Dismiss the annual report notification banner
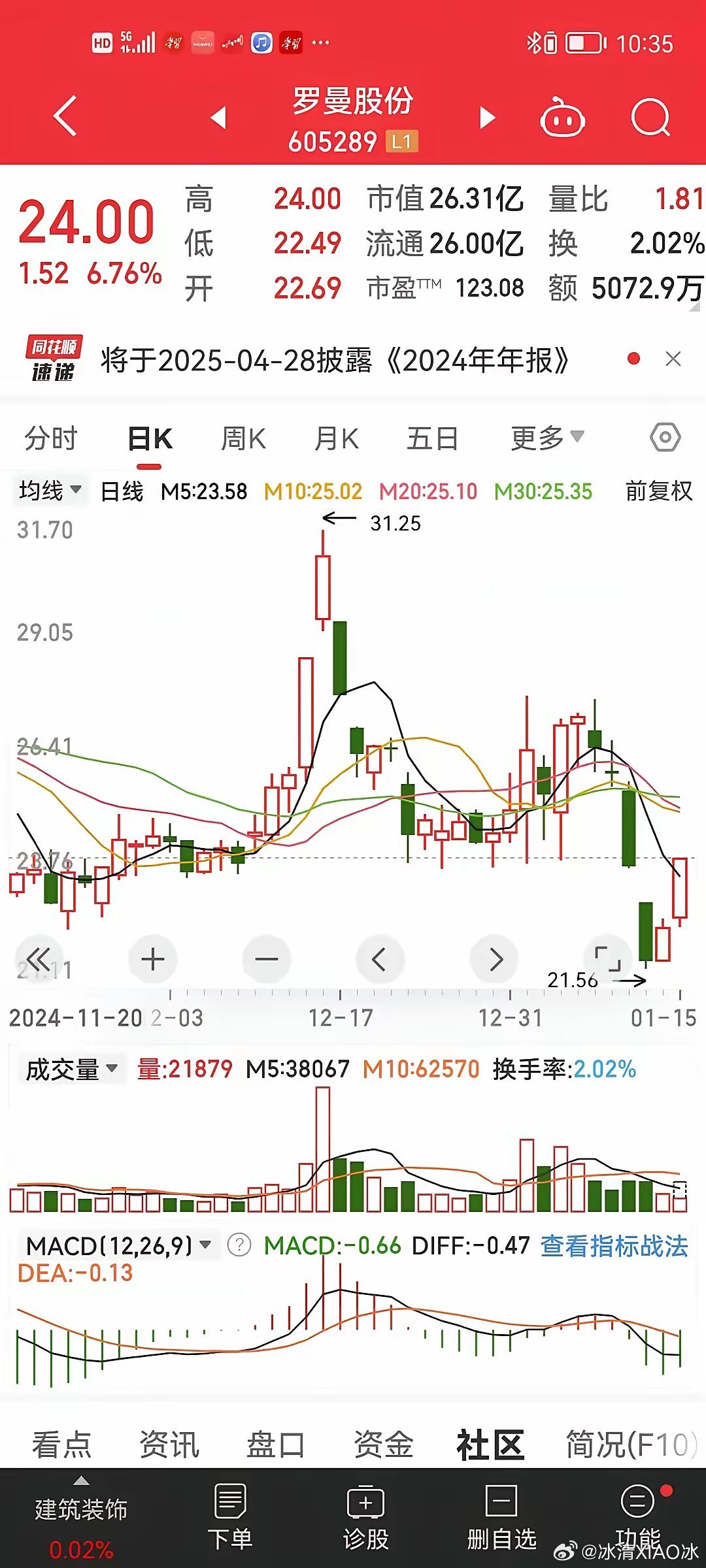This screenshot has width=706, height=1568. tap(673, 359)
